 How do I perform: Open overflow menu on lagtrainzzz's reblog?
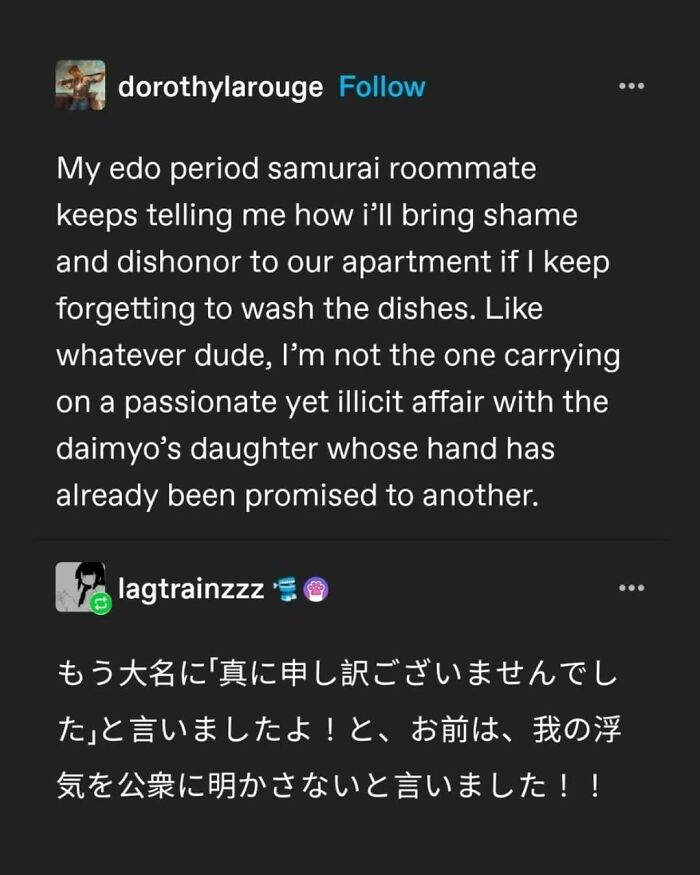coord(631,588)
